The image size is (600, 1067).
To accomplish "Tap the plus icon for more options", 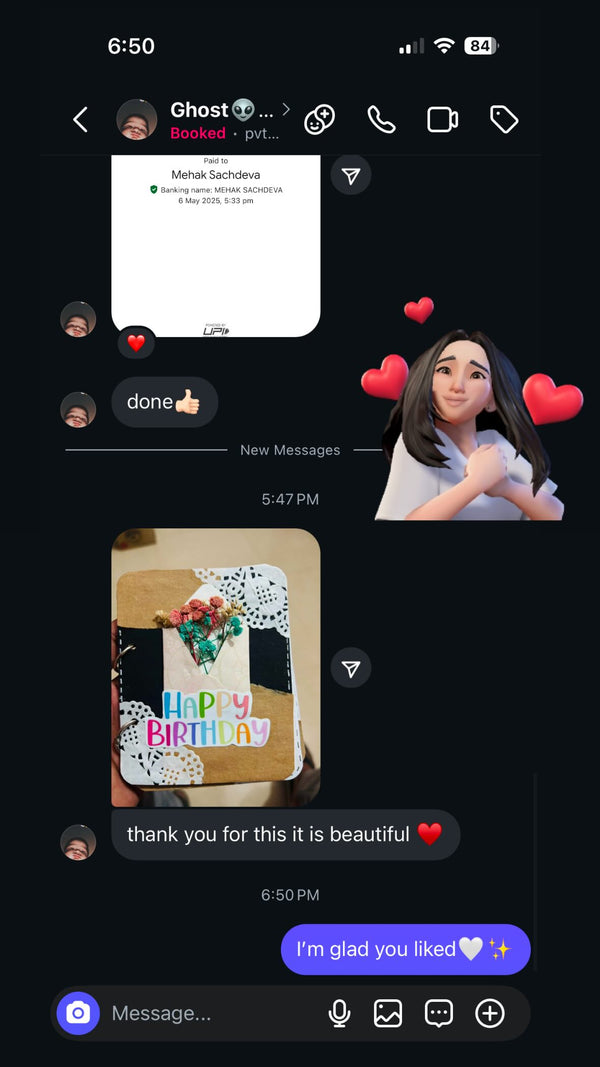I will click(x=490, y=1013).
